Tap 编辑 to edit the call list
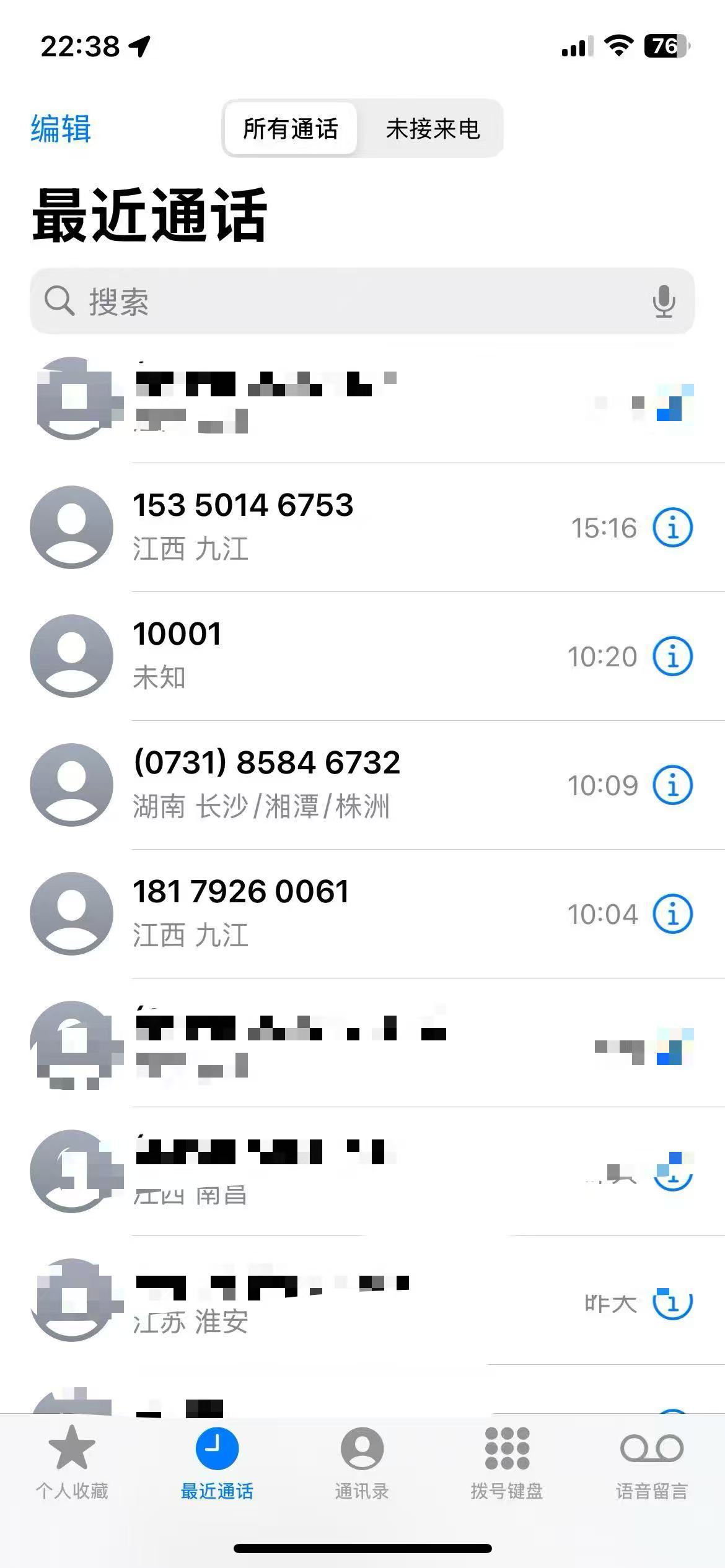 pyautogui.click(x=61, y=129)
